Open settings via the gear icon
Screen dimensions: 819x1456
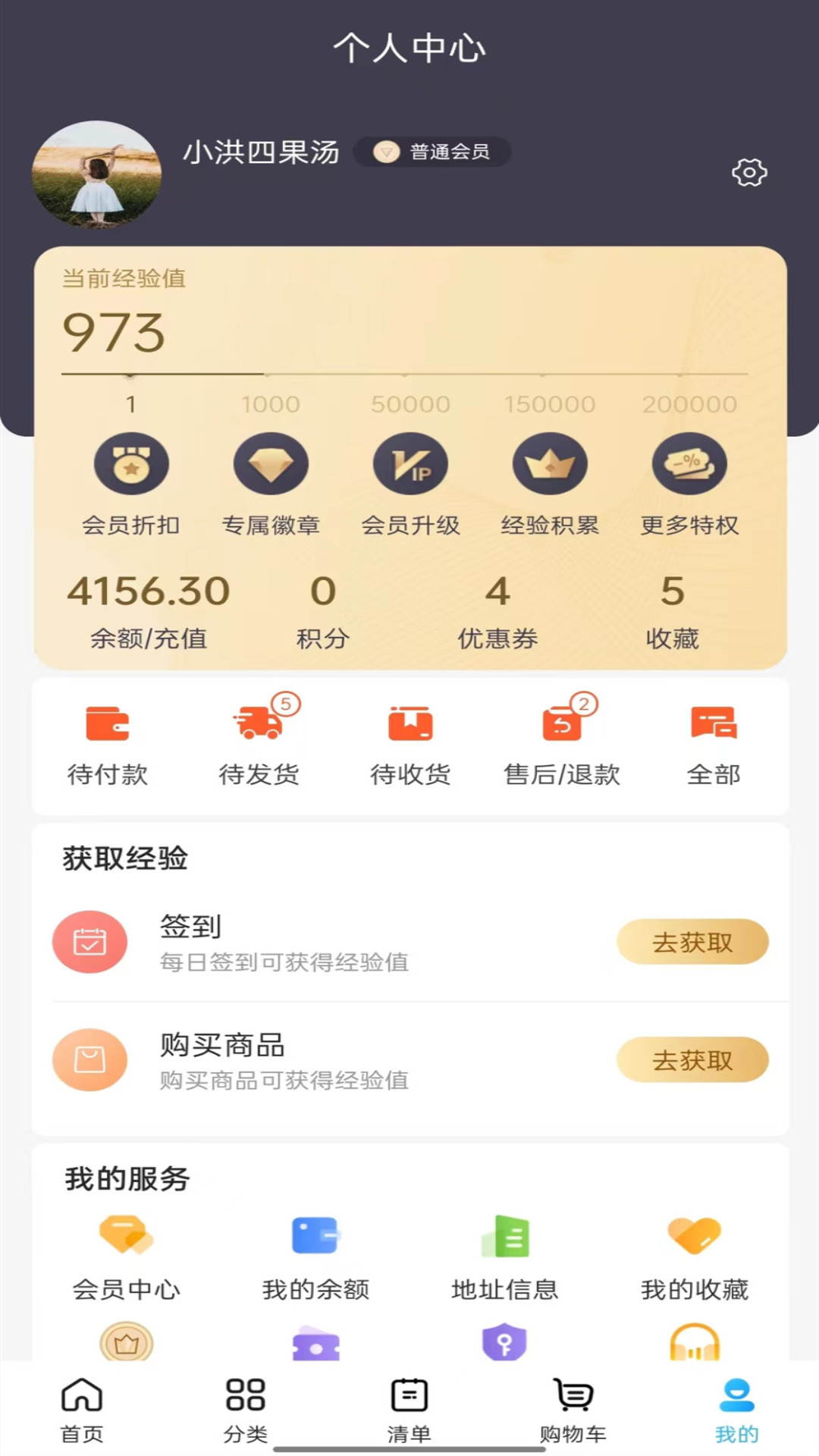pyautogui.click(x=749, y=172)
